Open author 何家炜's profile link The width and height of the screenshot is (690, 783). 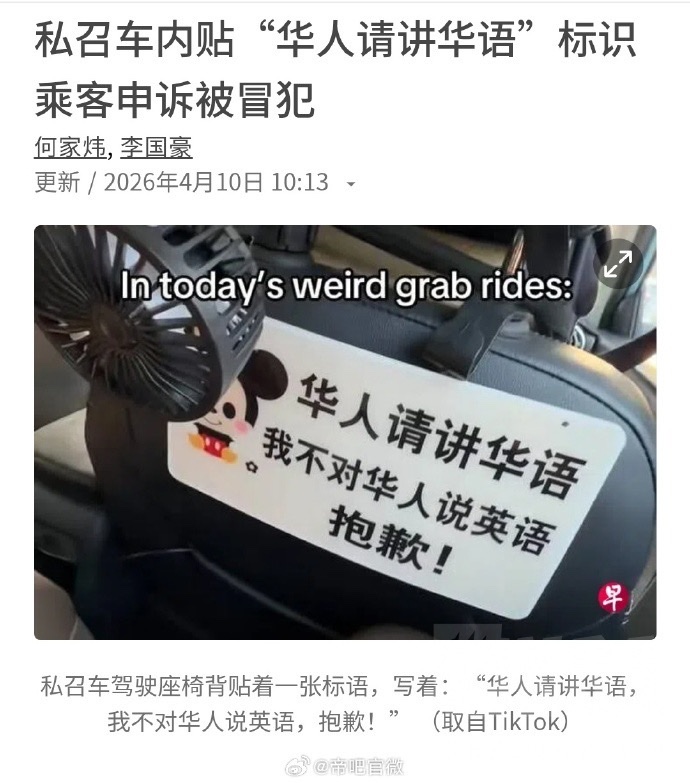[x=69, y=148]
